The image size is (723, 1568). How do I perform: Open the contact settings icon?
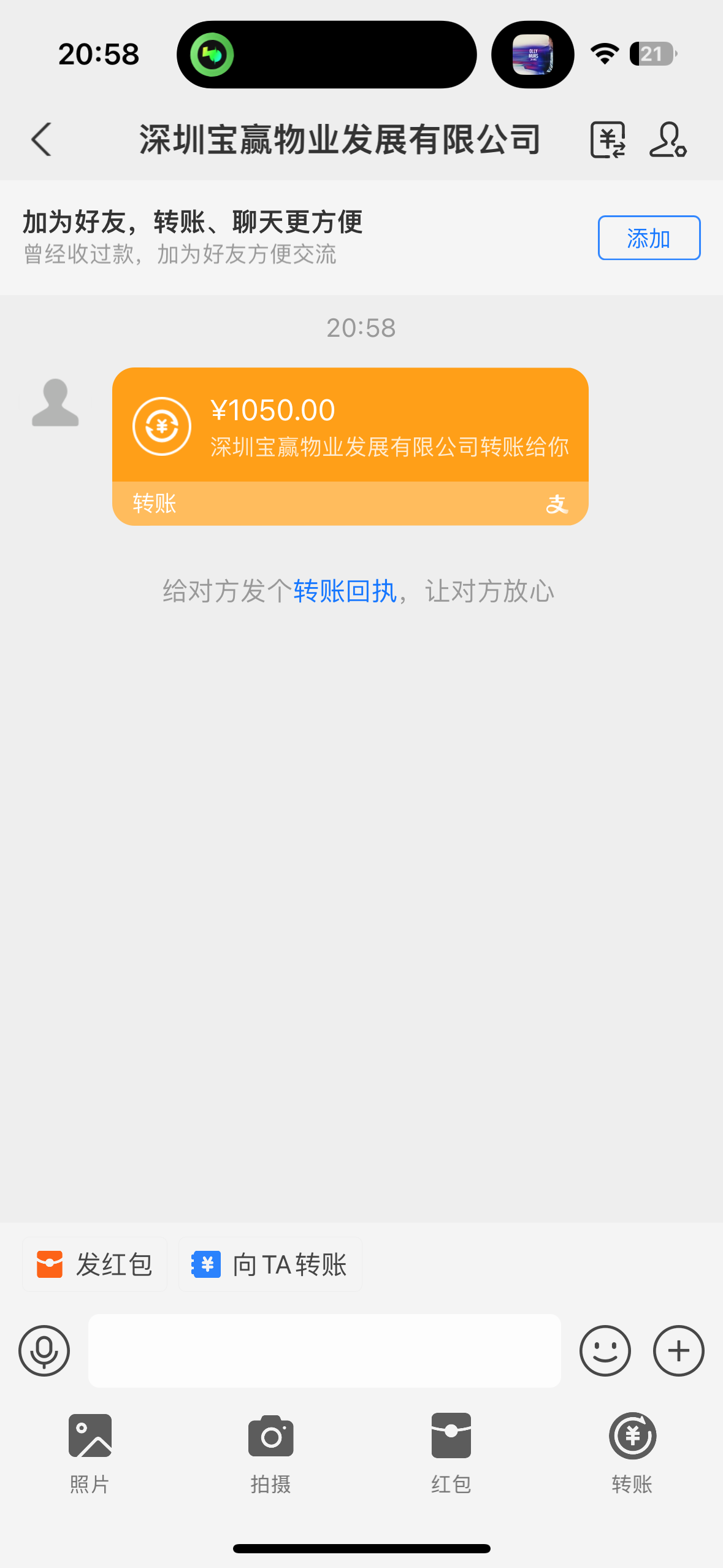click(667, 139)
